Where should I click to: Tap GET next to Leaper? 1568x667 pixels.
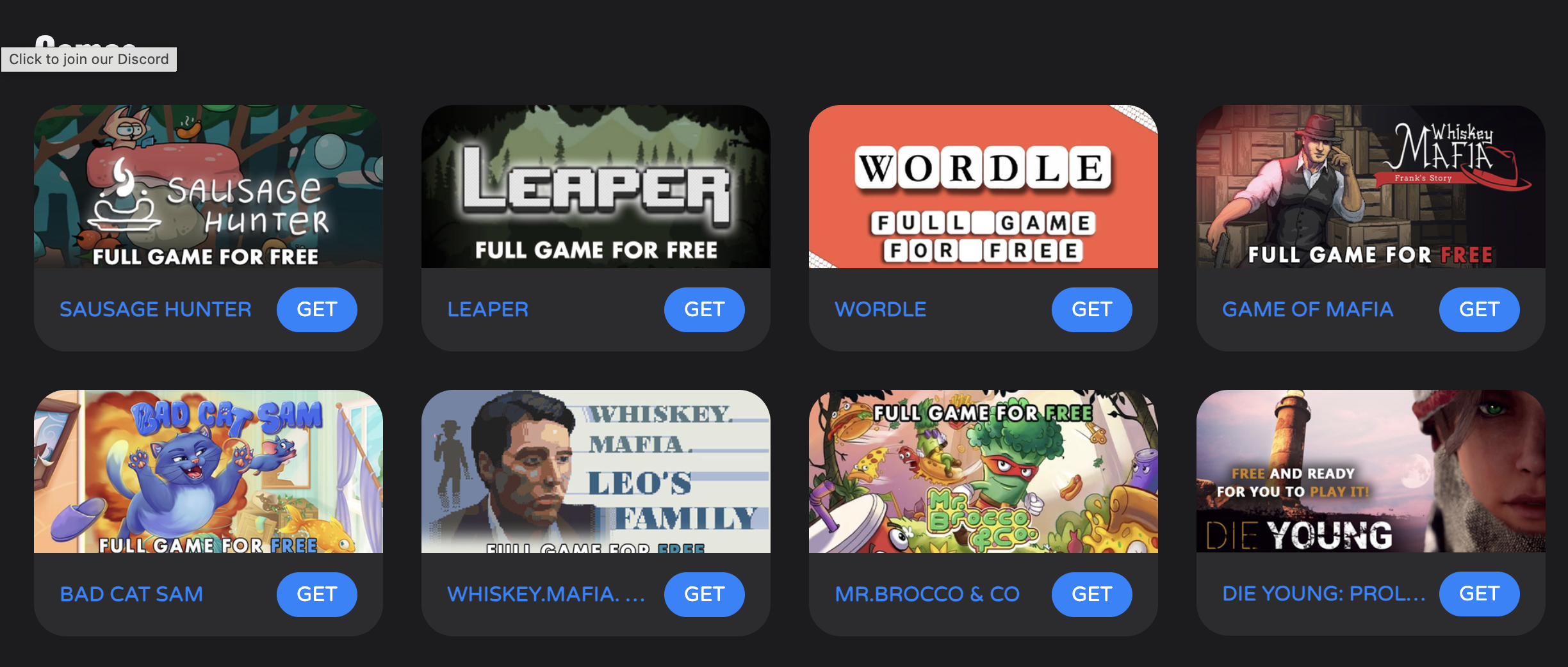(704, 310)
